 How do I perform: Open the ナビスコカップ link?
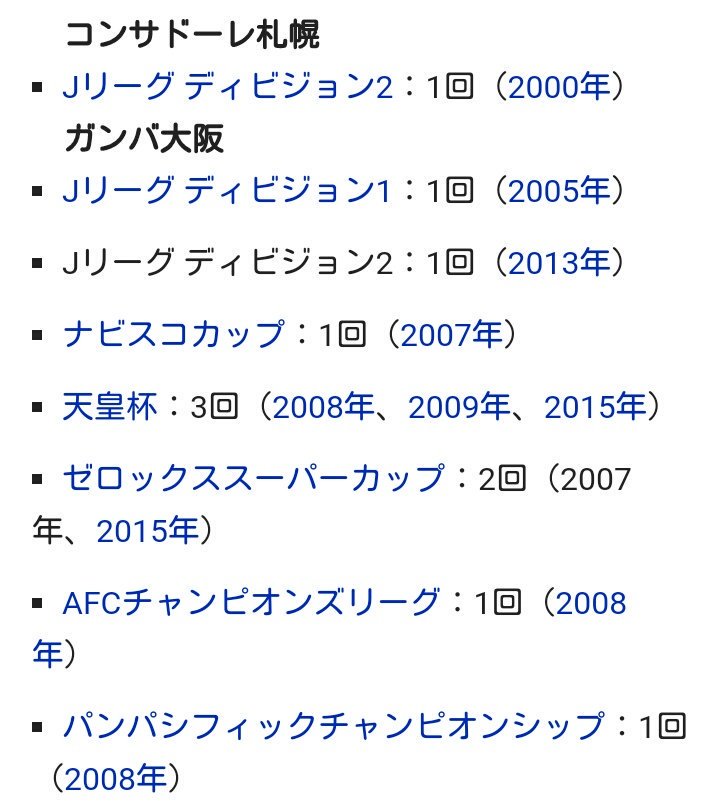pyautogui.click(x=174, y=335)
